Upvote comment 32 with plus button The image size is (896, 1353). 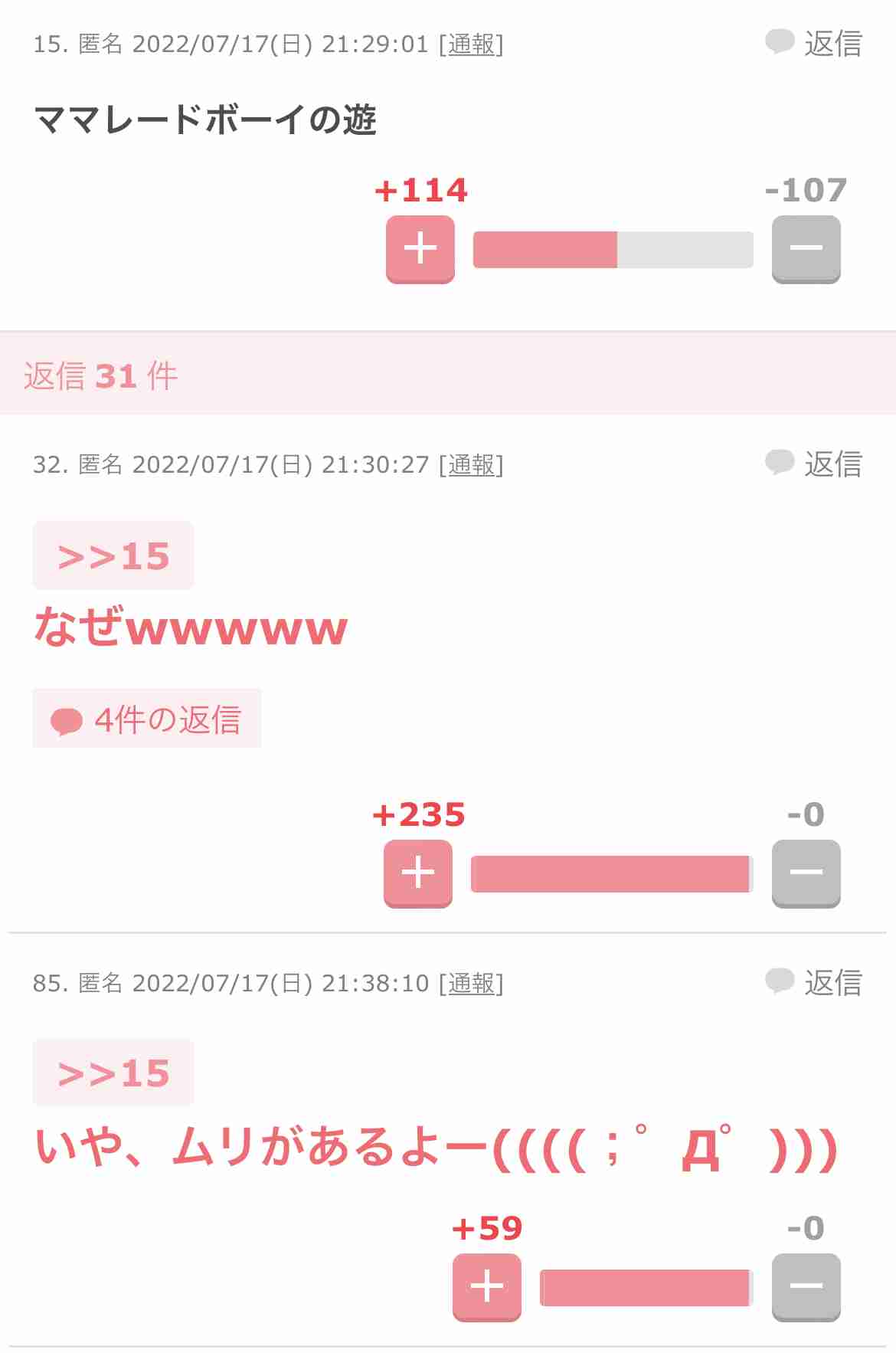coord(418,873)
